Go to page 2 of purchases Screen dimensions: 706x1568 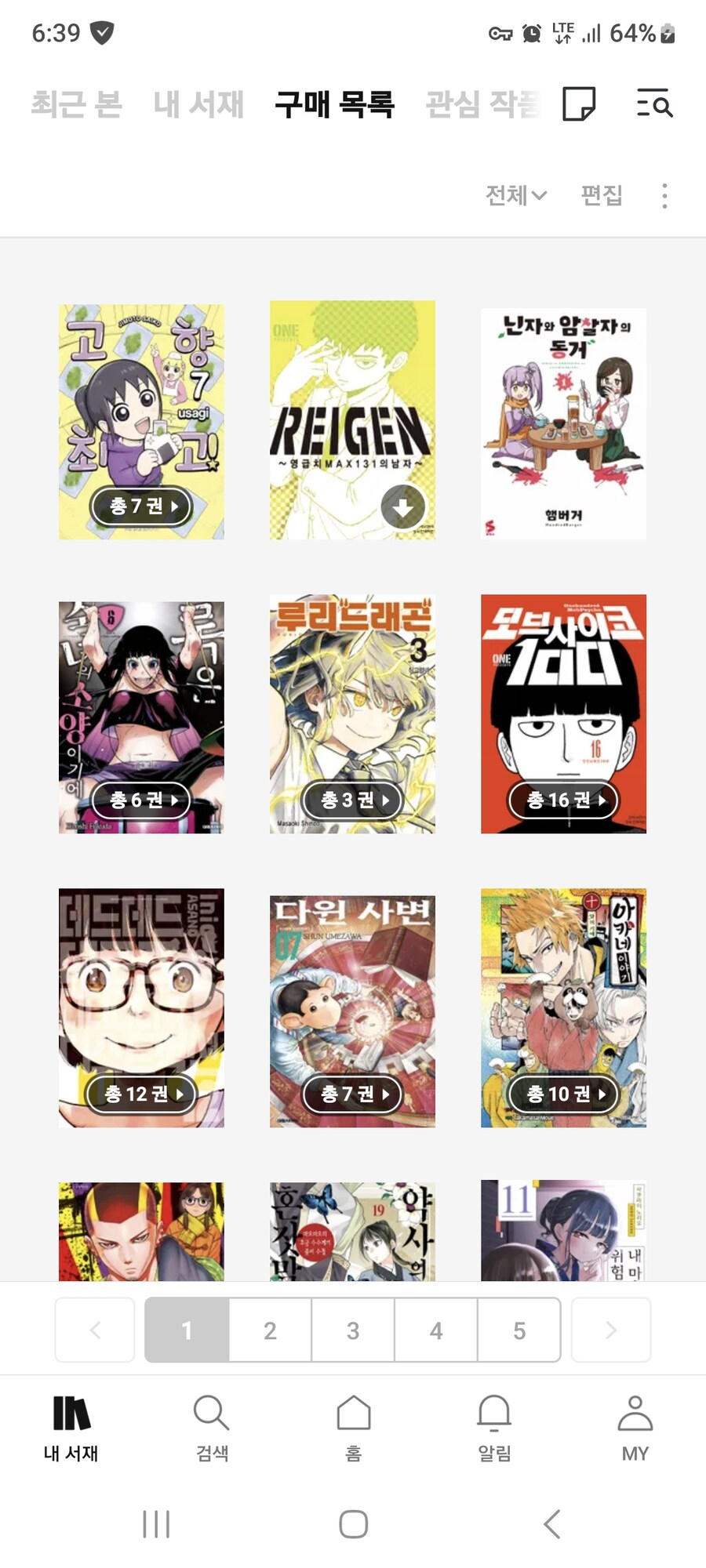pos(270,1330)
